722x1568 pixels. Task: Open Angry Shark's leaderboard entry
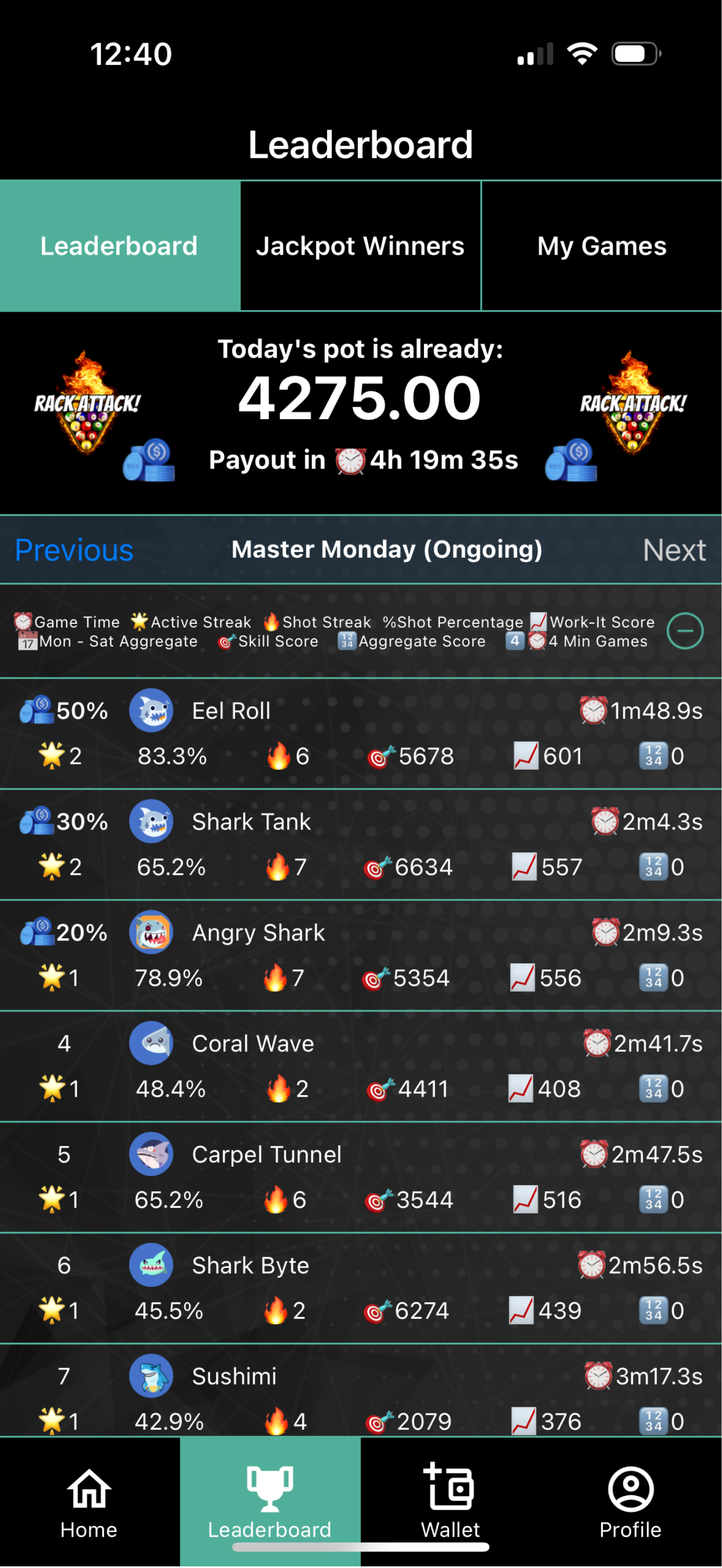point(258,933)
